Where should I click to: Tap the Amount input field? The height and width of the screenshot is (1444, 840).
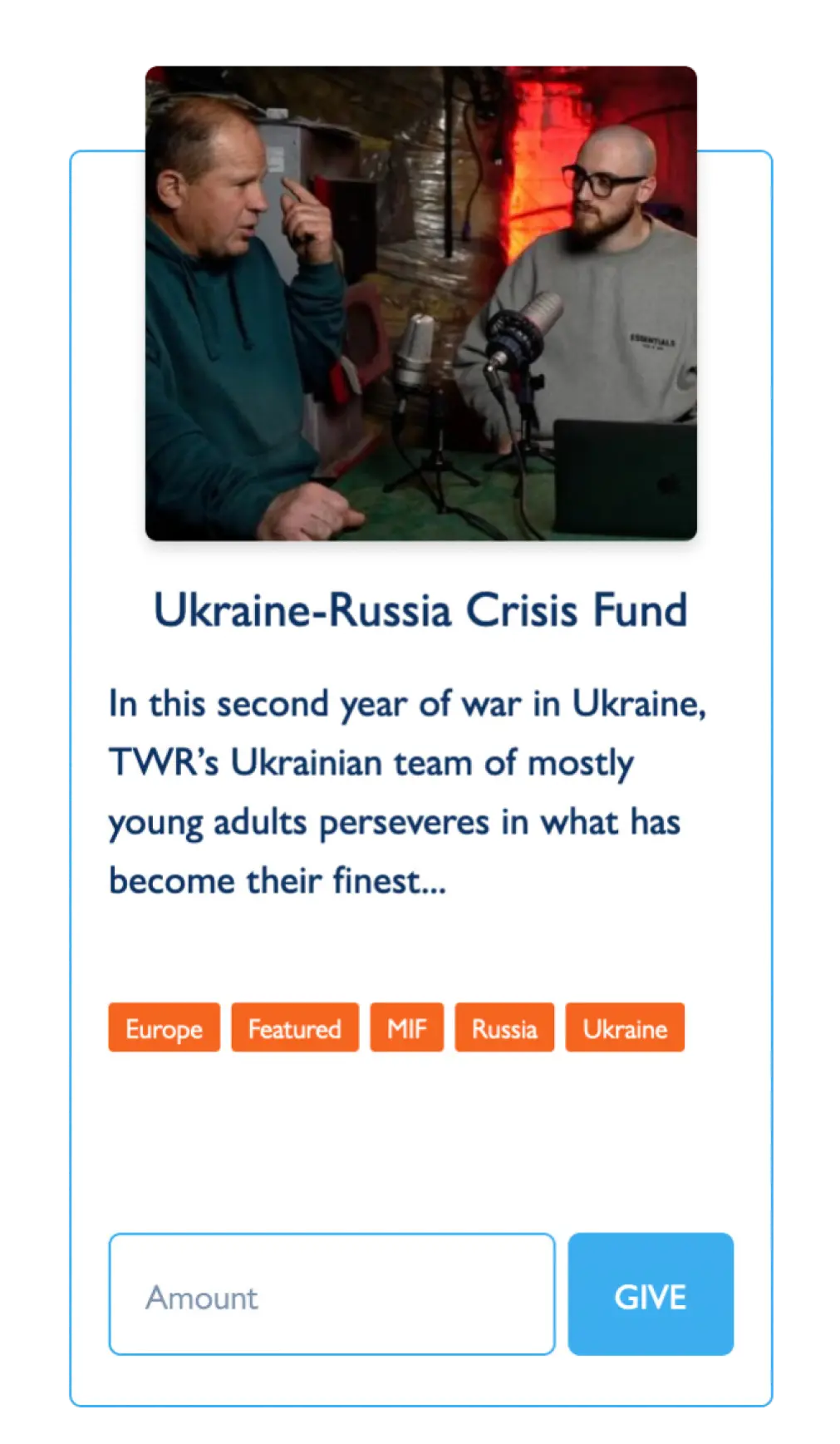pos(331,1294)
